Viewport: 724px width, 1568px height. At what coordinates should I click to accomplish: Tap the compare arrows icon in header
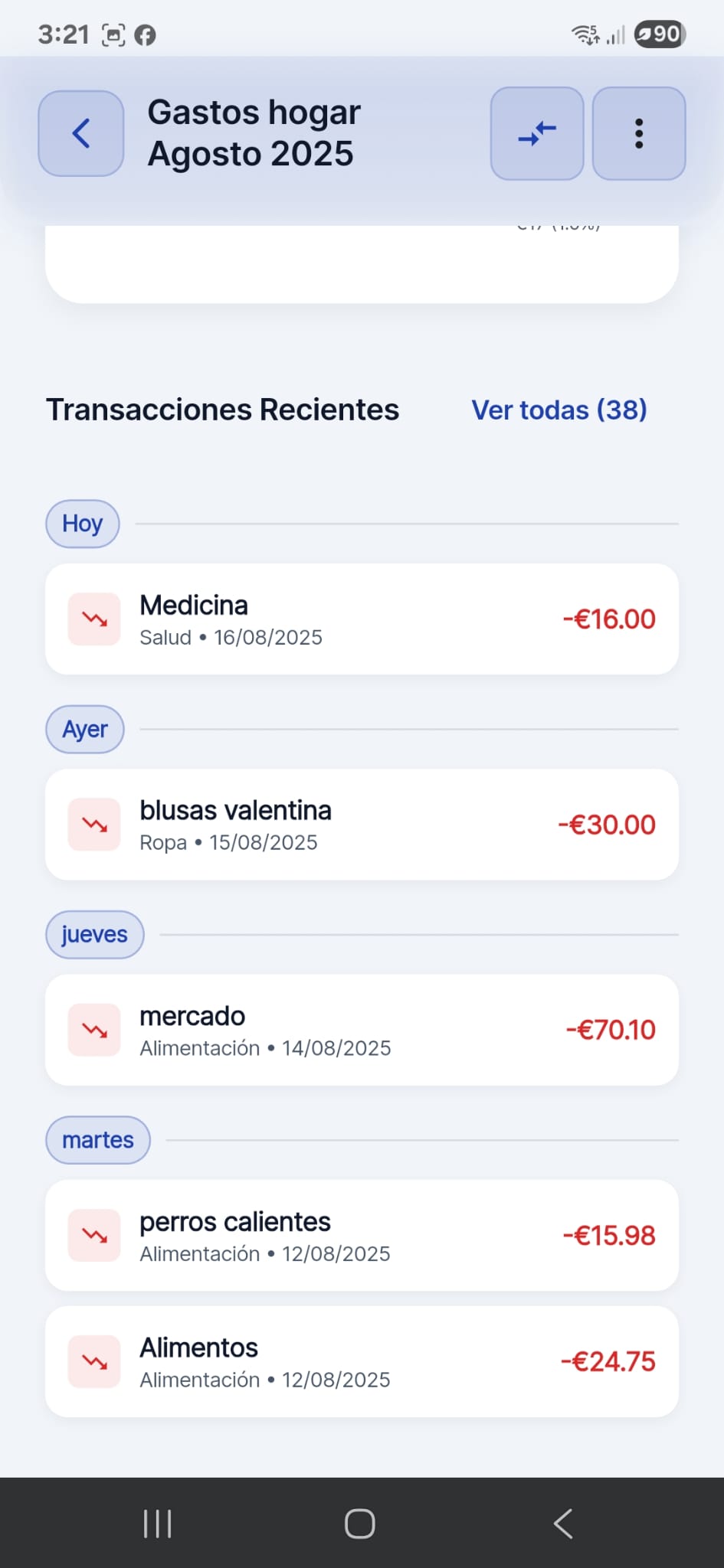point(536,132)
